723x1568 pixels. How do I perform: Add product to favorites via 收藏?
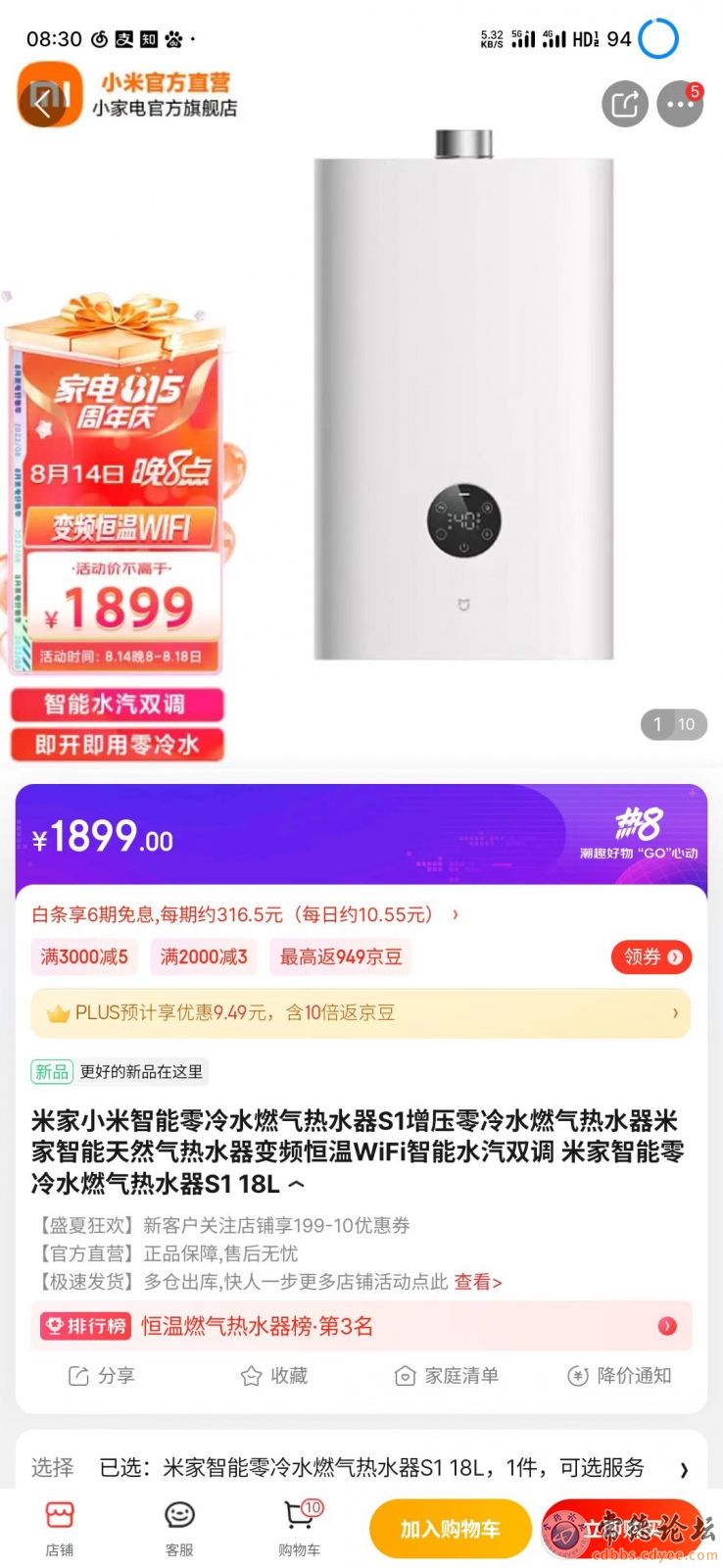point(275,1376)
